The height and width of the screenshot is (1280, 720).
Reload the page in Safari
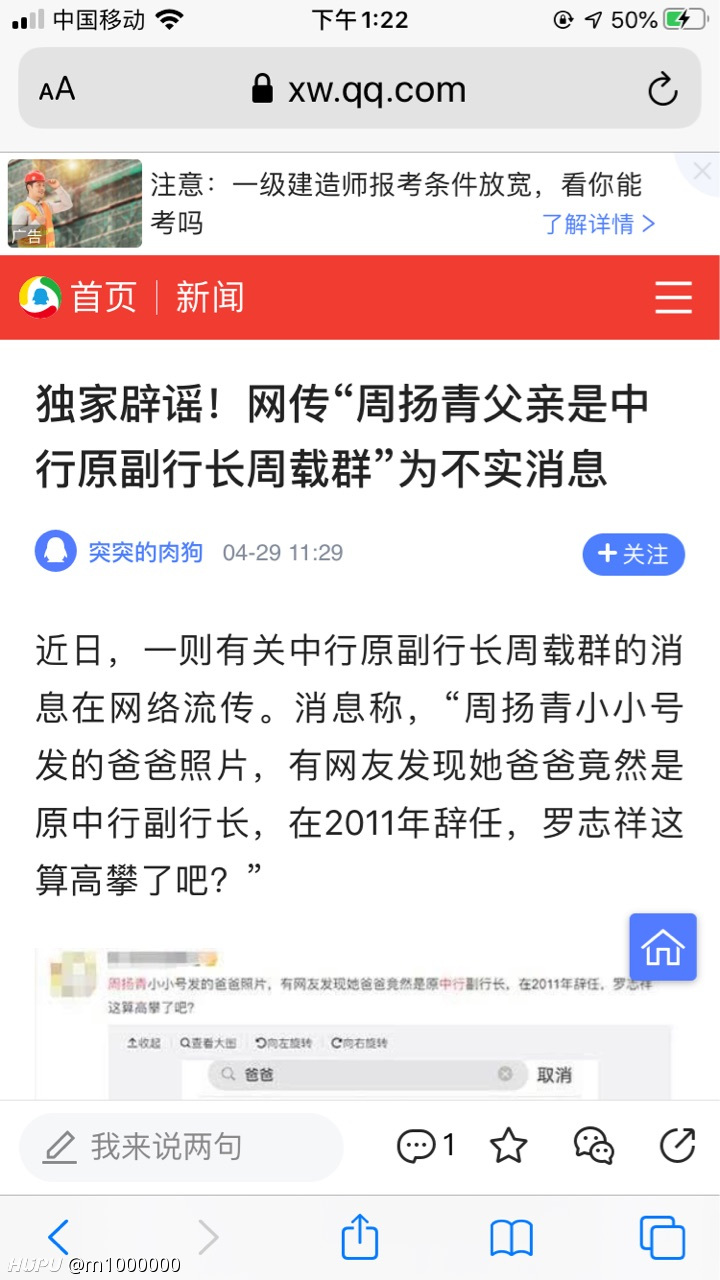(x=662, y=89)
